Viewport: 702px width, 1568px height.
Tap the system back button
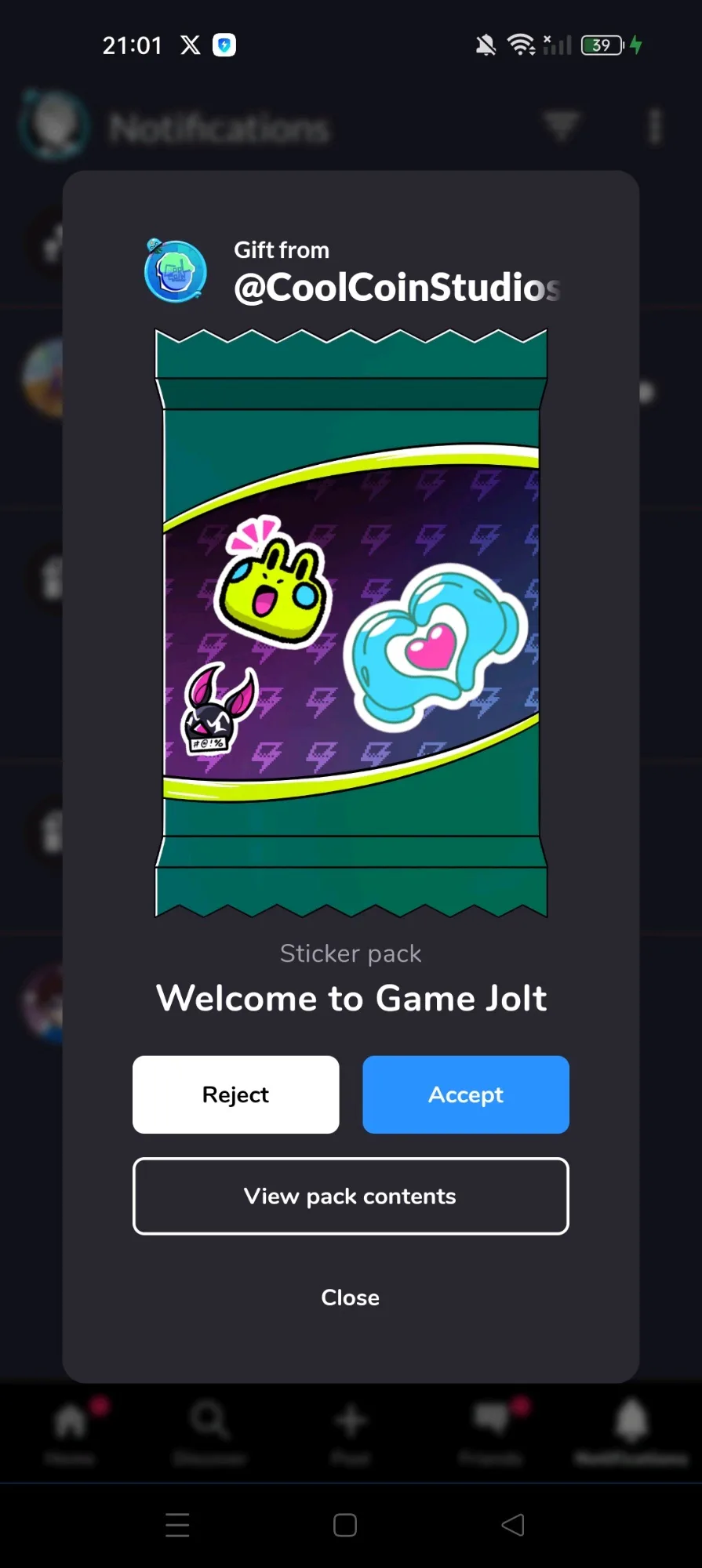(513, 1525)
